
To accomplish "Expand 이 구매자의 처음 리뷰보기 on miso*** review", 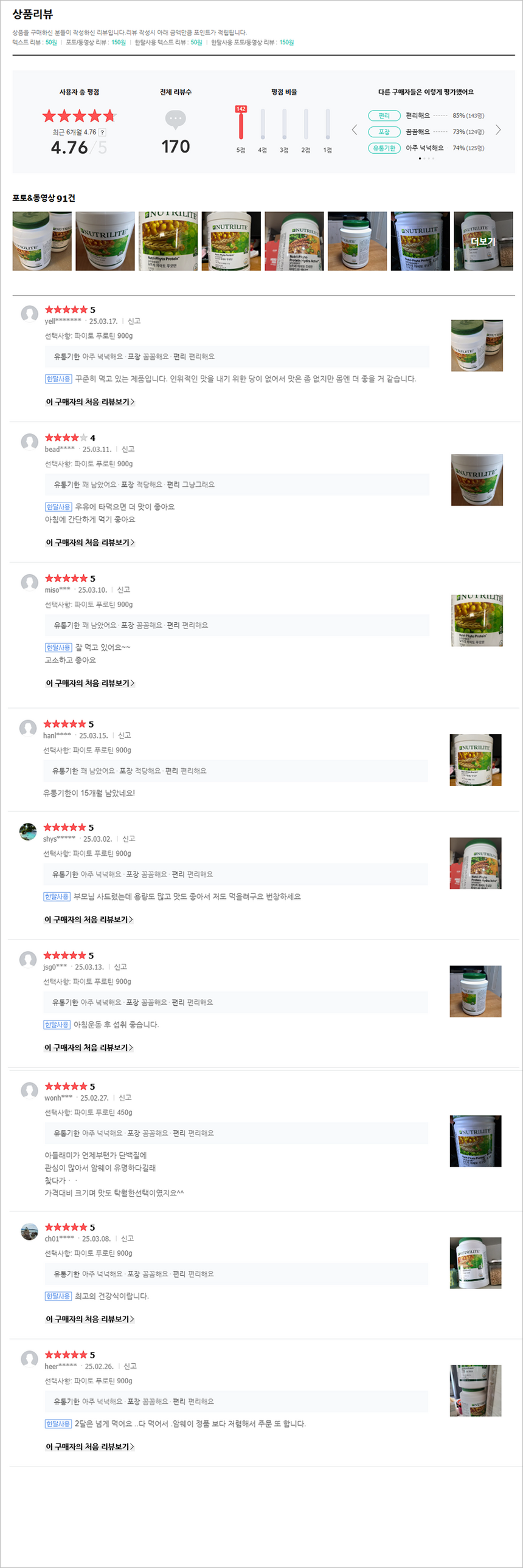I will click(x=89, y=683).
